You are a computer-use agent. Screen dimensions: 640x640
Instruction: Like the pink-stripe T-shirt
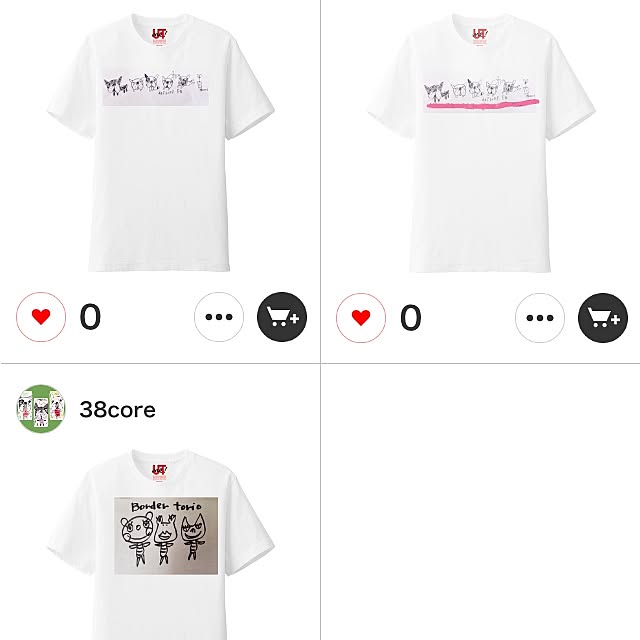361,318
